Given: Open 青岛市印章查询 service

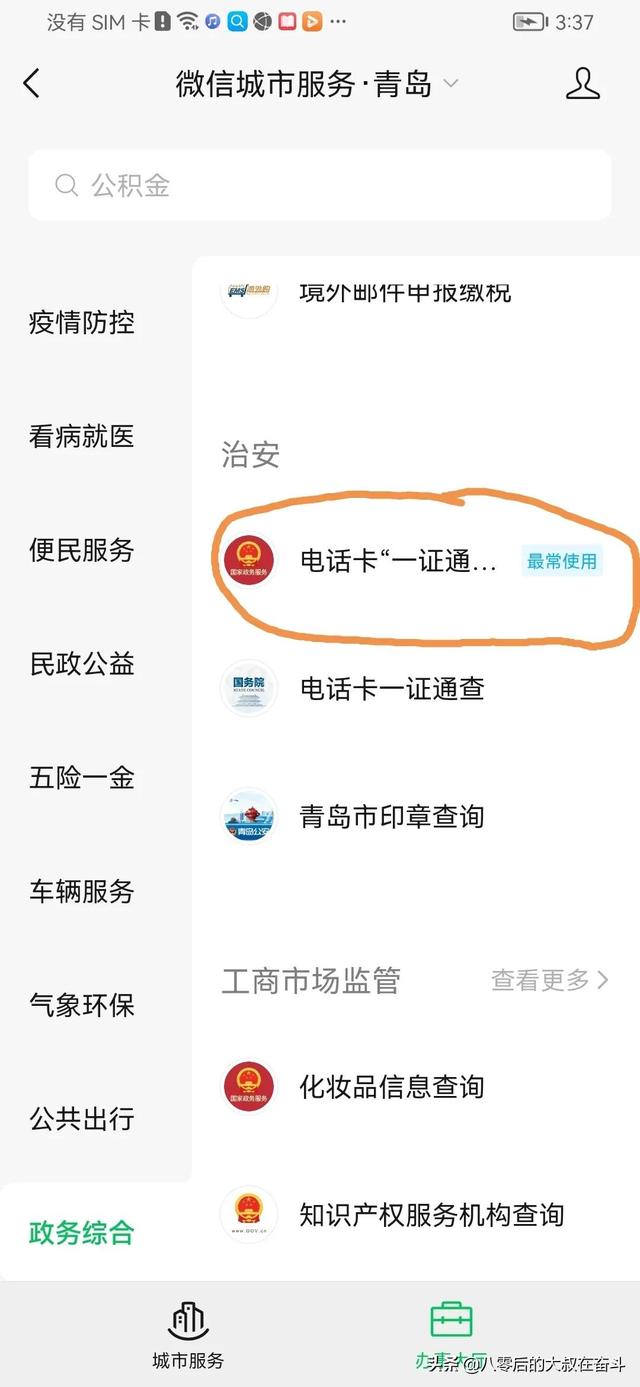Looking at the screenshot, I should point(392,816).
